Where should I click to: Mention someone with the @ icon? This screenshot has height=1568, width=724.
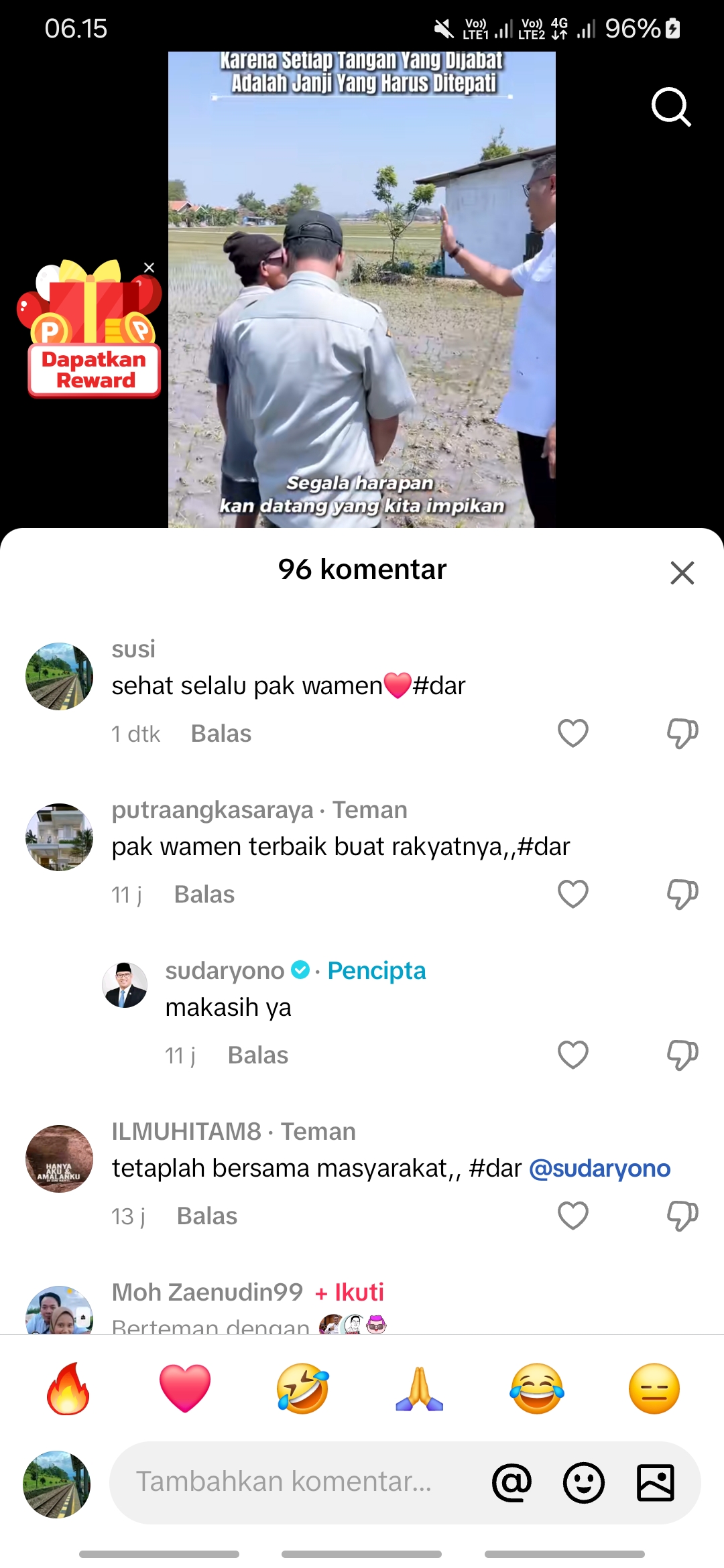(511, 1482)
